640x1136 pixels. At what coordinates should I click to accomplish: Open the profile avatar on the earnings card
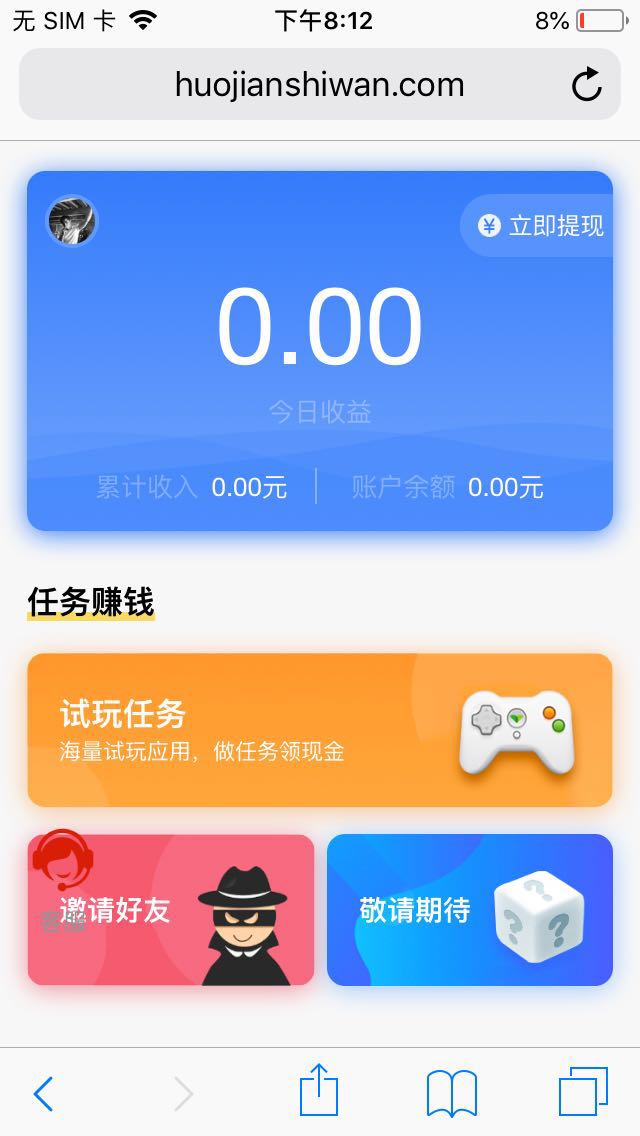click(x=72, y=221)
